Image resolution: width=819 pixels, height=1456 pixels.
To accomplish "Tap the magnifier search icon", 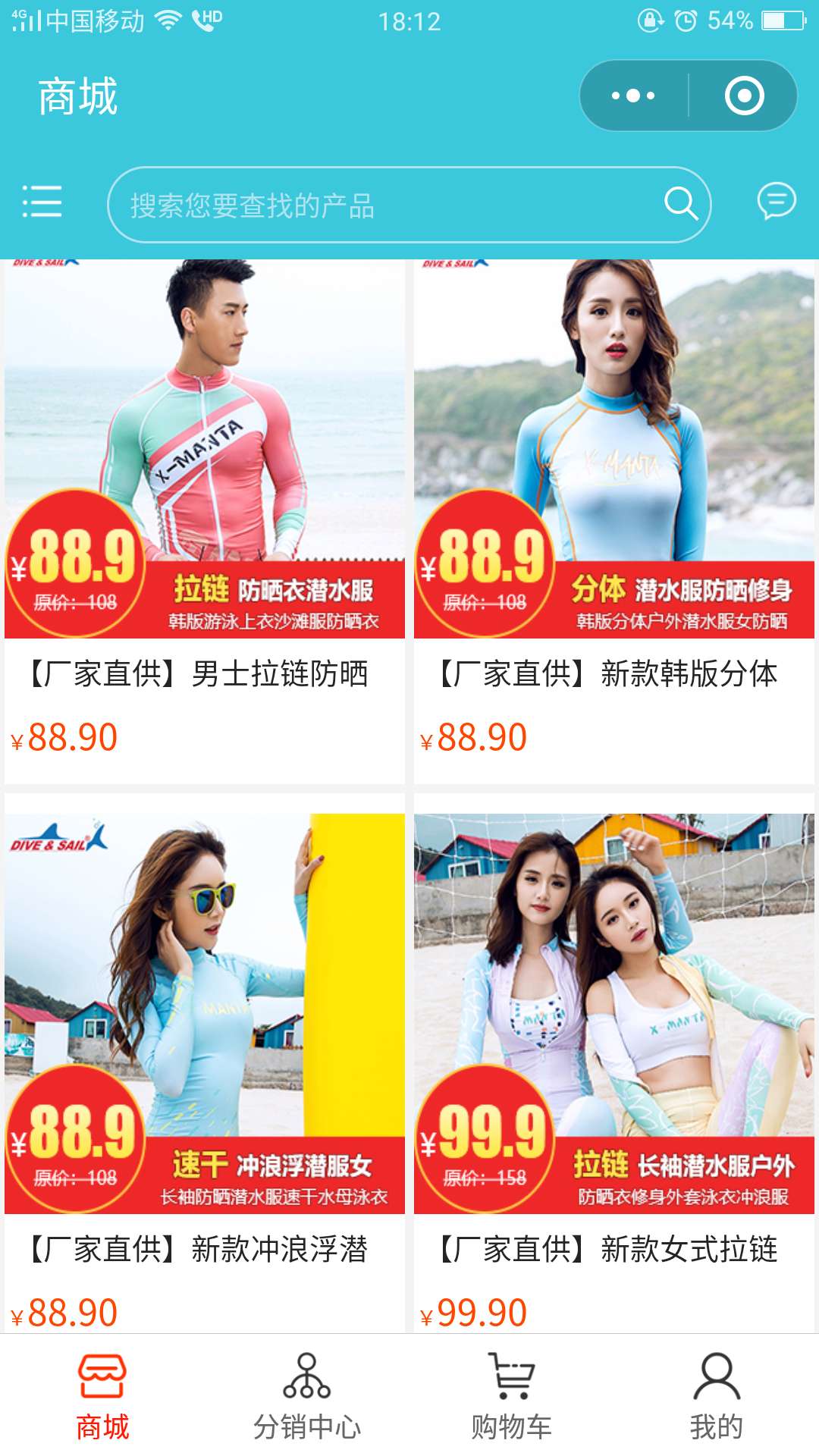I will (x=680, y=204).
